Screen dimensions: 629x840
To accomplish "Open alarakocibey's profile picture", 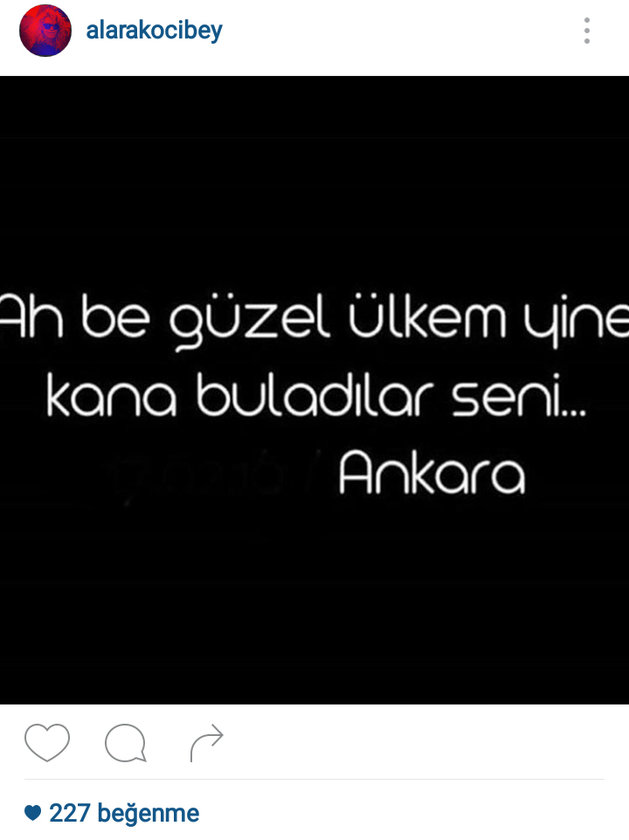I will 45,31.
